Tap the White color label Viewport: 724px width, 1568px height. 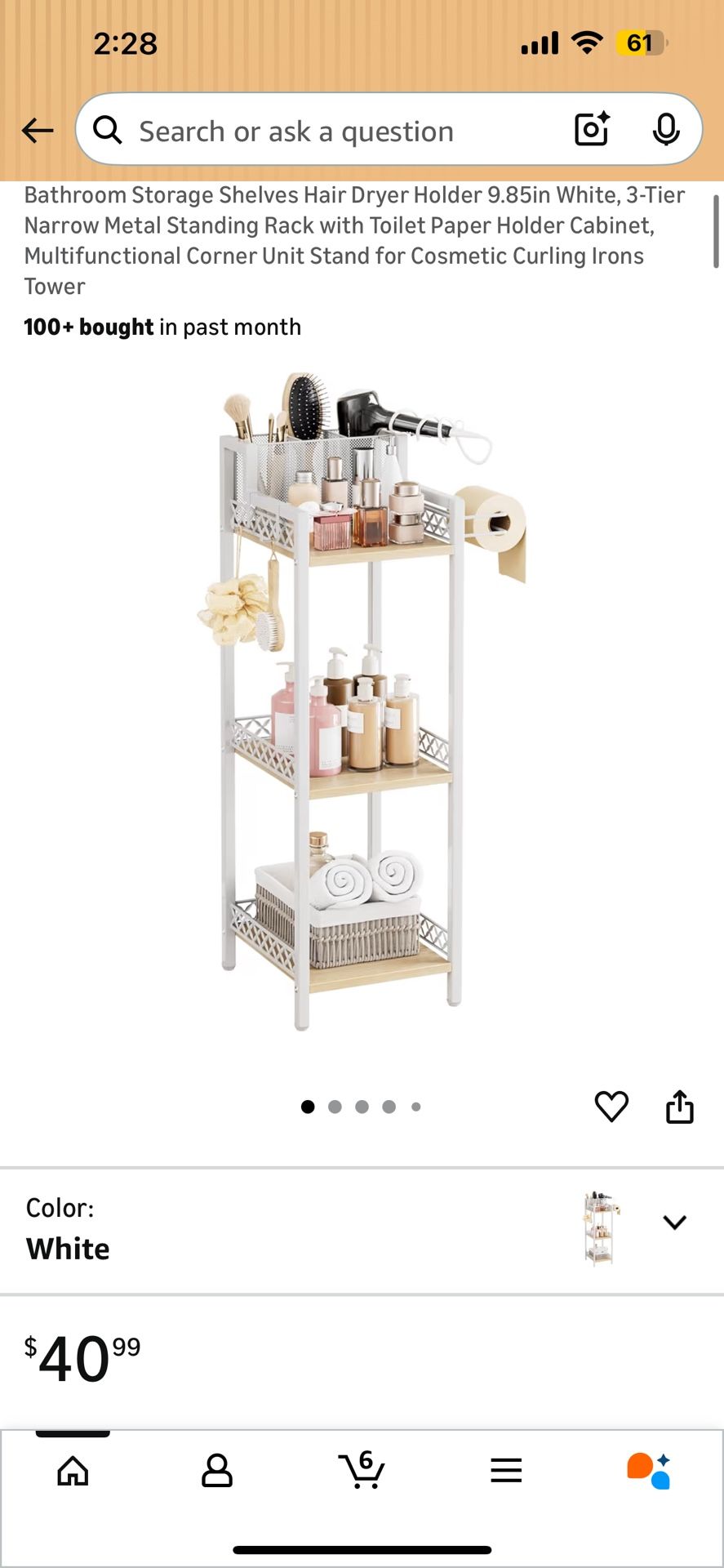coord(67,1248)
